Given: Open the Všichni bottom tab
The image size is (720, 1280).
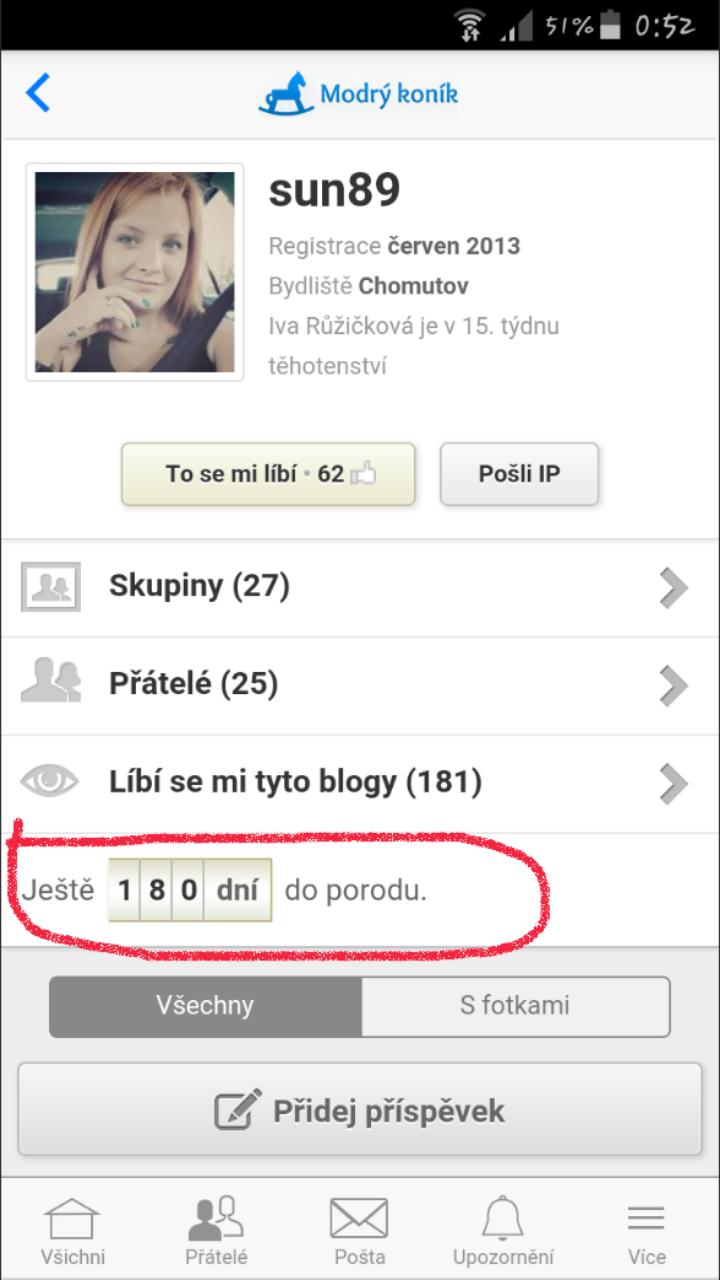Looking at the screenshot, I should 72,1231.
